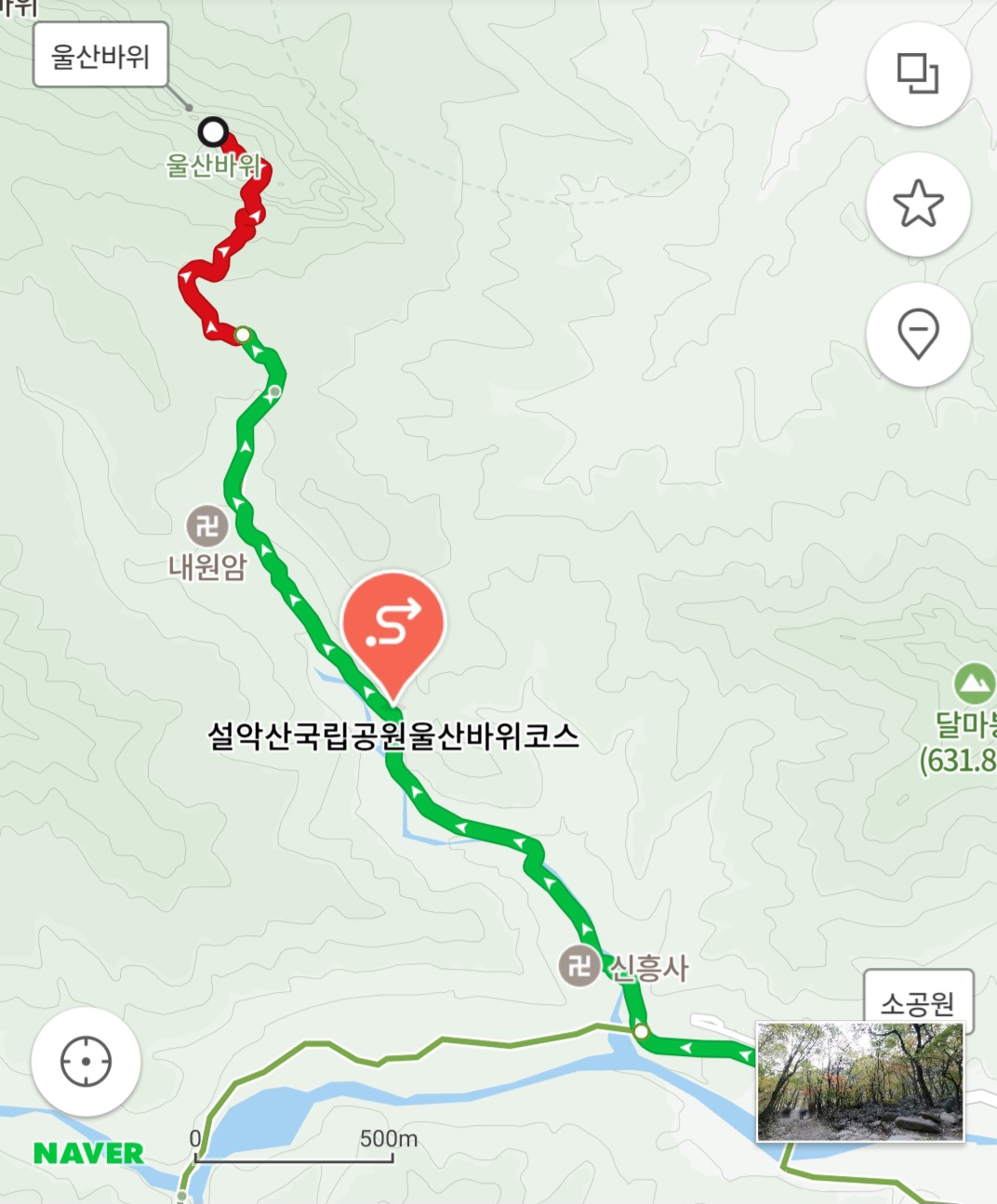The image size is (997, 1204).
Task: Open the map layers panel
Action: (918, 76)
